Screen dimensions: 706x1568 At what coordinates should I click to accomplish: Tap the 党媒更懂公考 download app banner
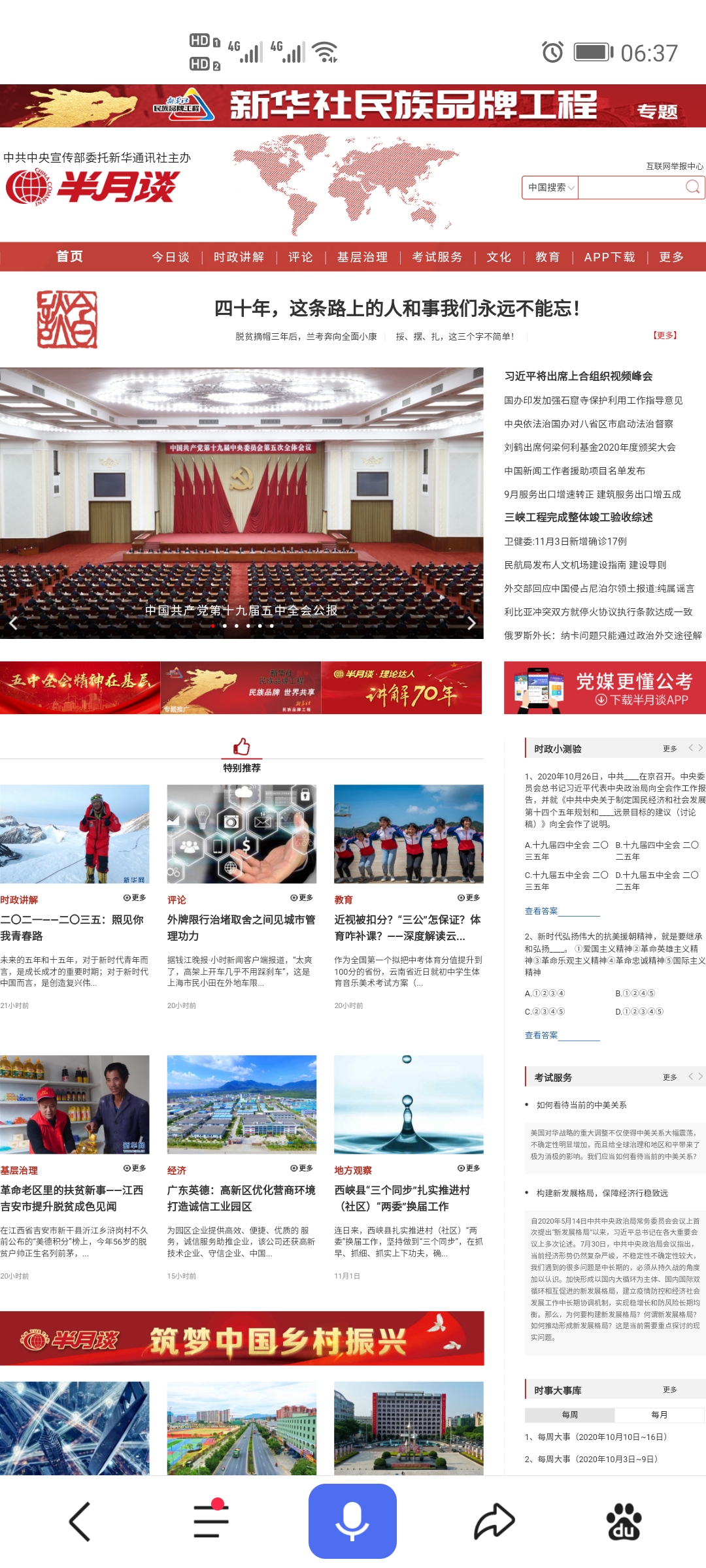605,688
